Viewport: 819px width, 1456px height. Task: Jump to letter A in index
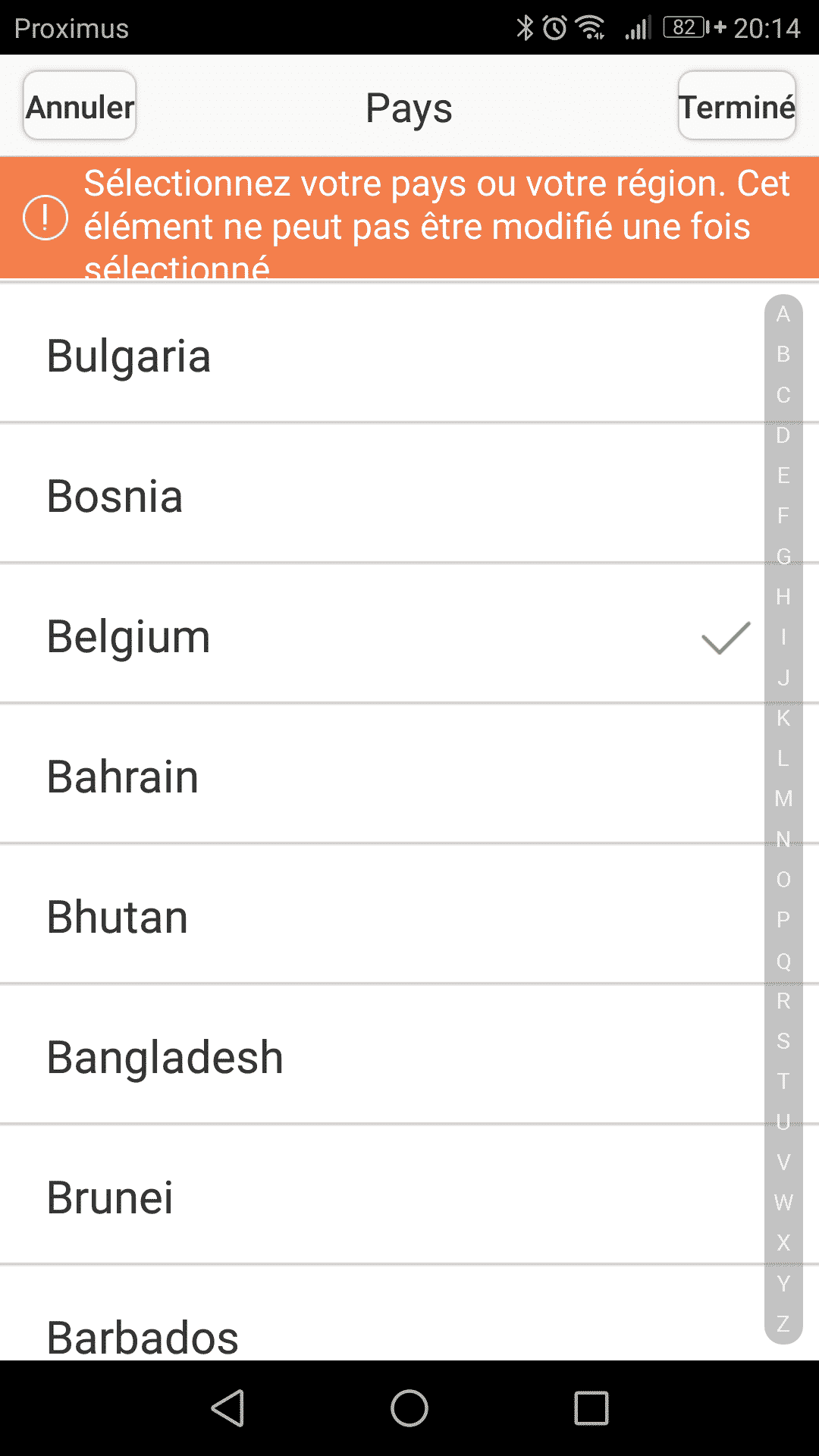[x=783, y=314]
